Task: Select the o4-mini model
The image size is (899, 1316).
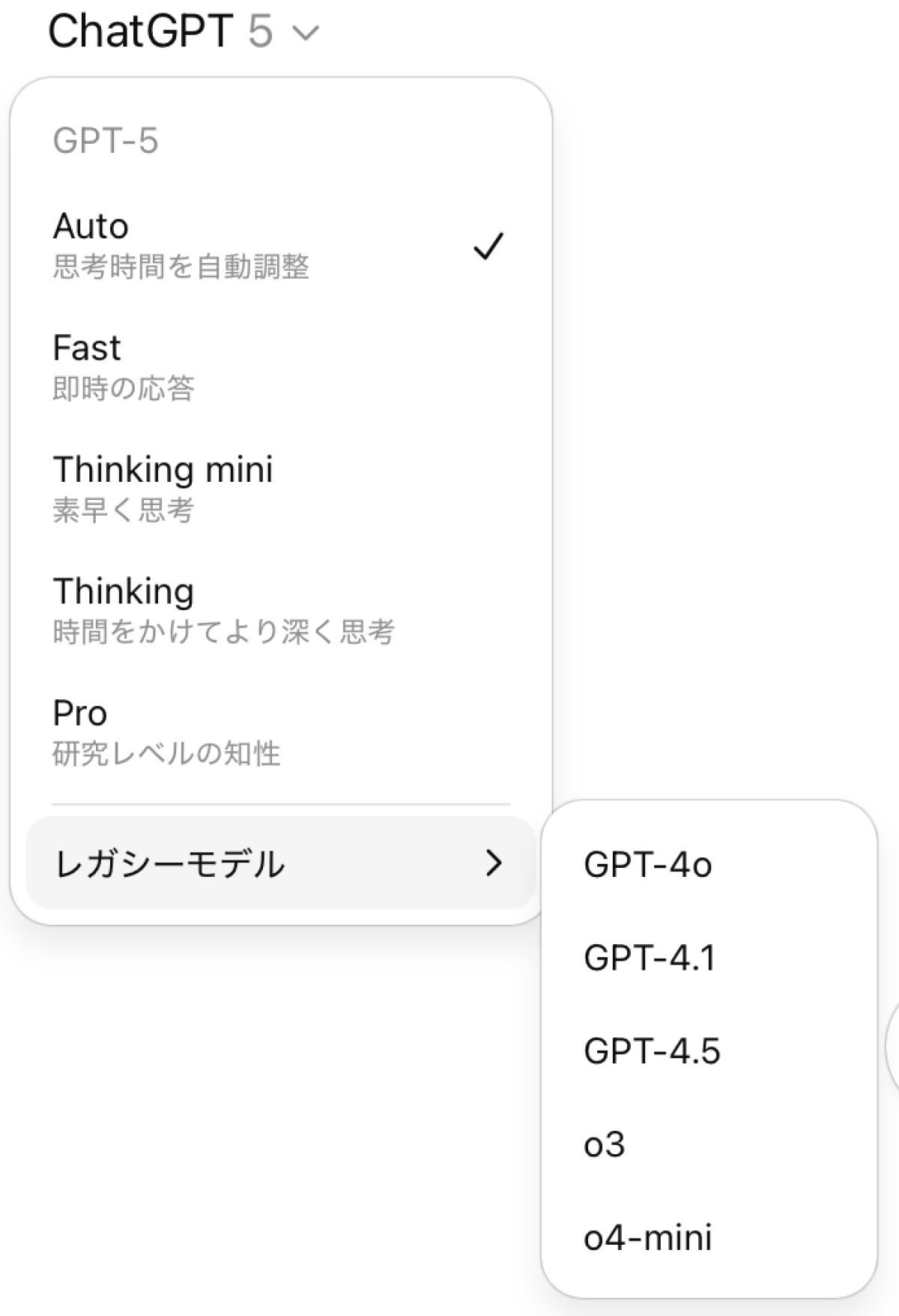Action: [x=708, y=1237]
